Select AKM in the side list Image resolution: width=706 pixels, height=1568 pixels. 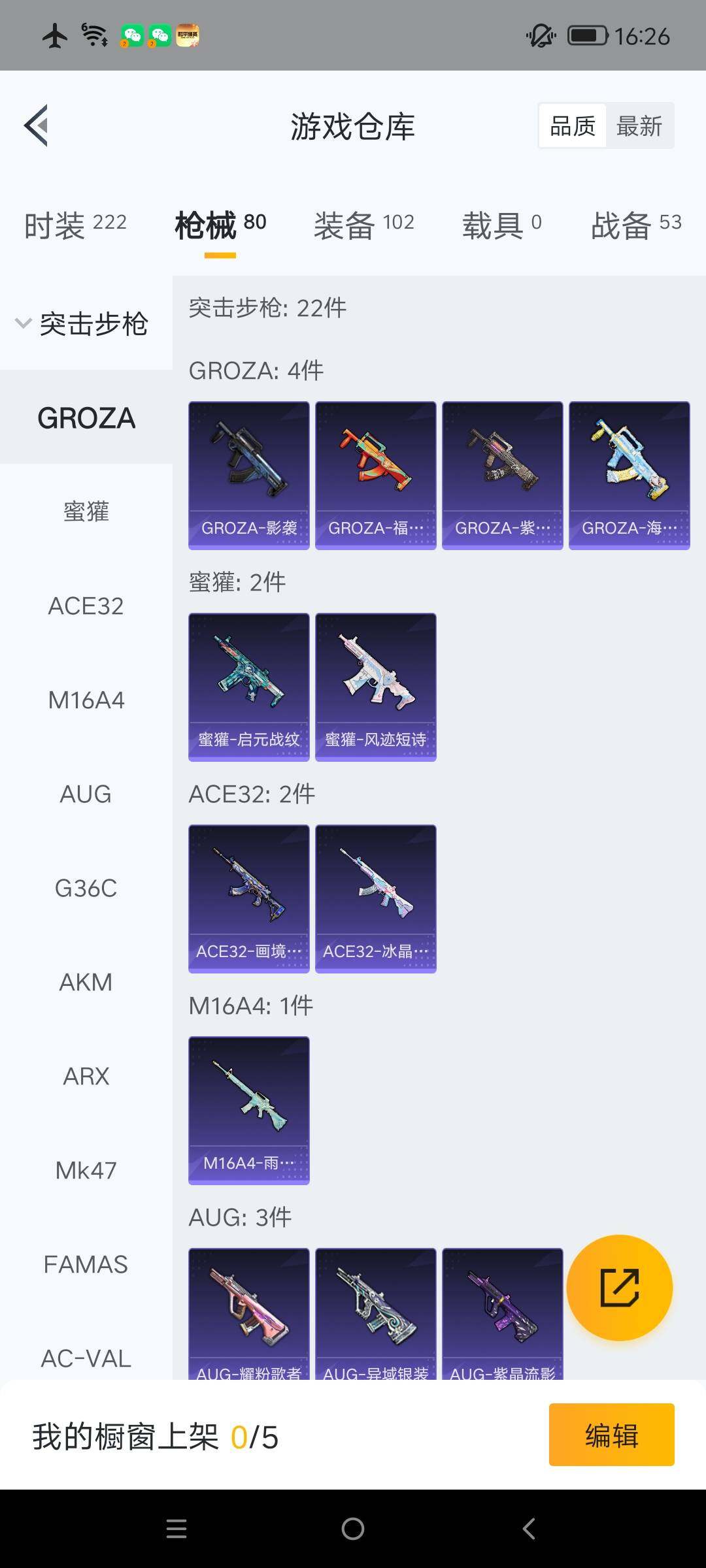86,982
